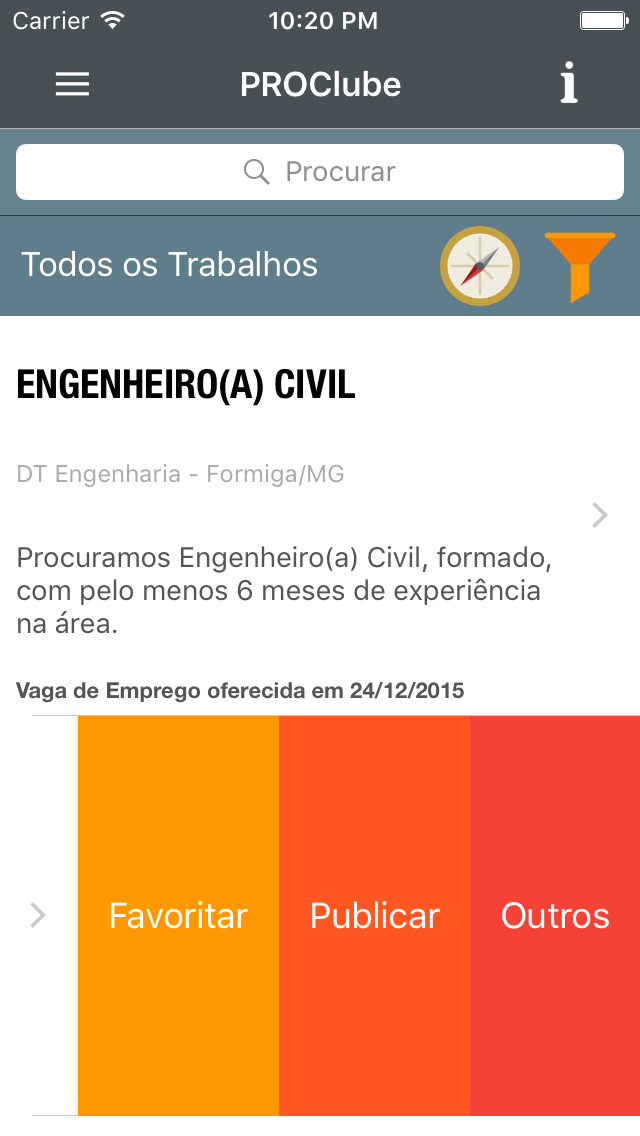Image resolution: width=640 pixels, height=1136 pixels.
Task: Open the hamburger menu
Action: 72,85
